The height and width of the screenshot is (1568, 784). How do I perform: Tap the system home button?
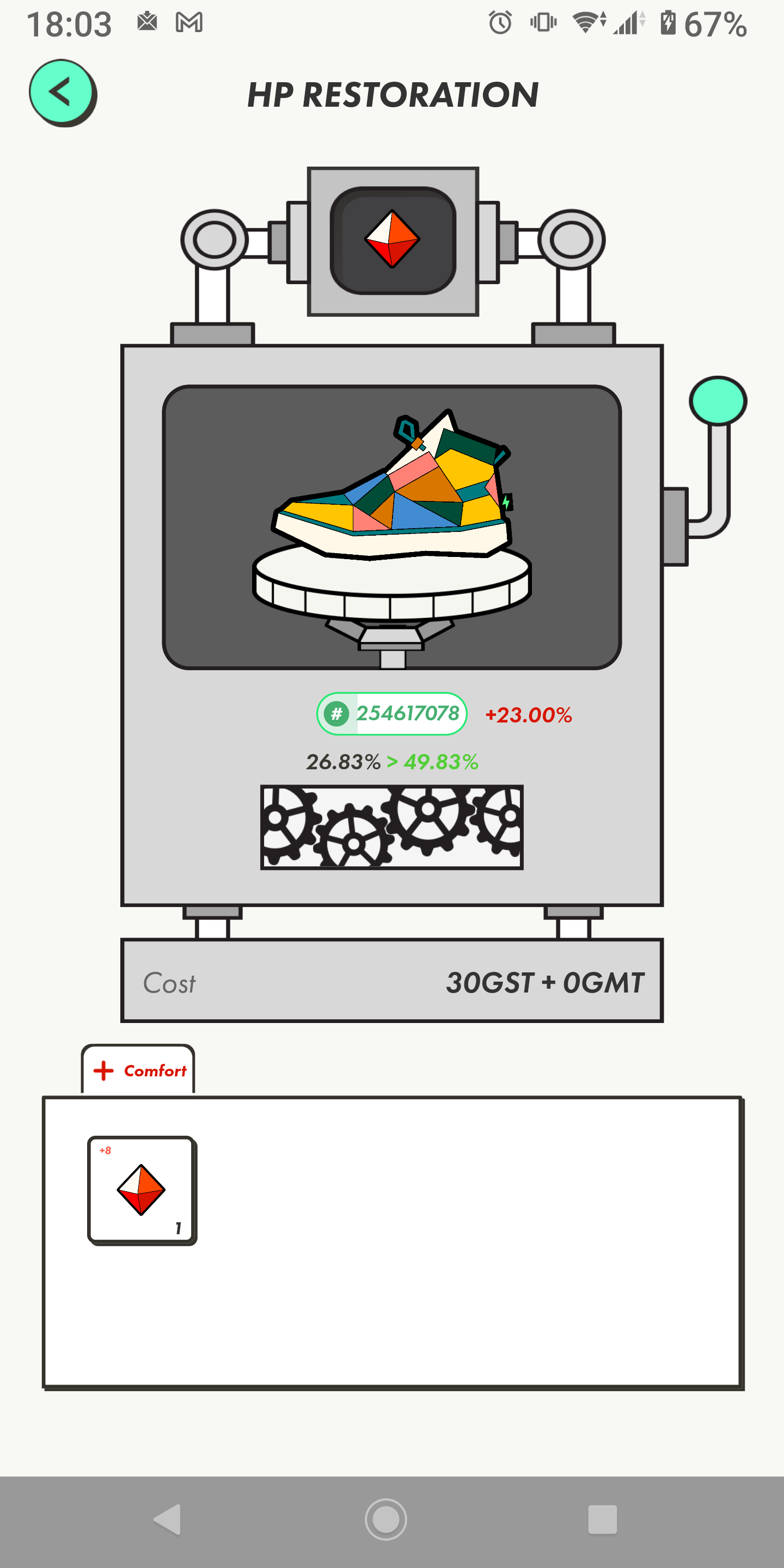pos(386,1520)
